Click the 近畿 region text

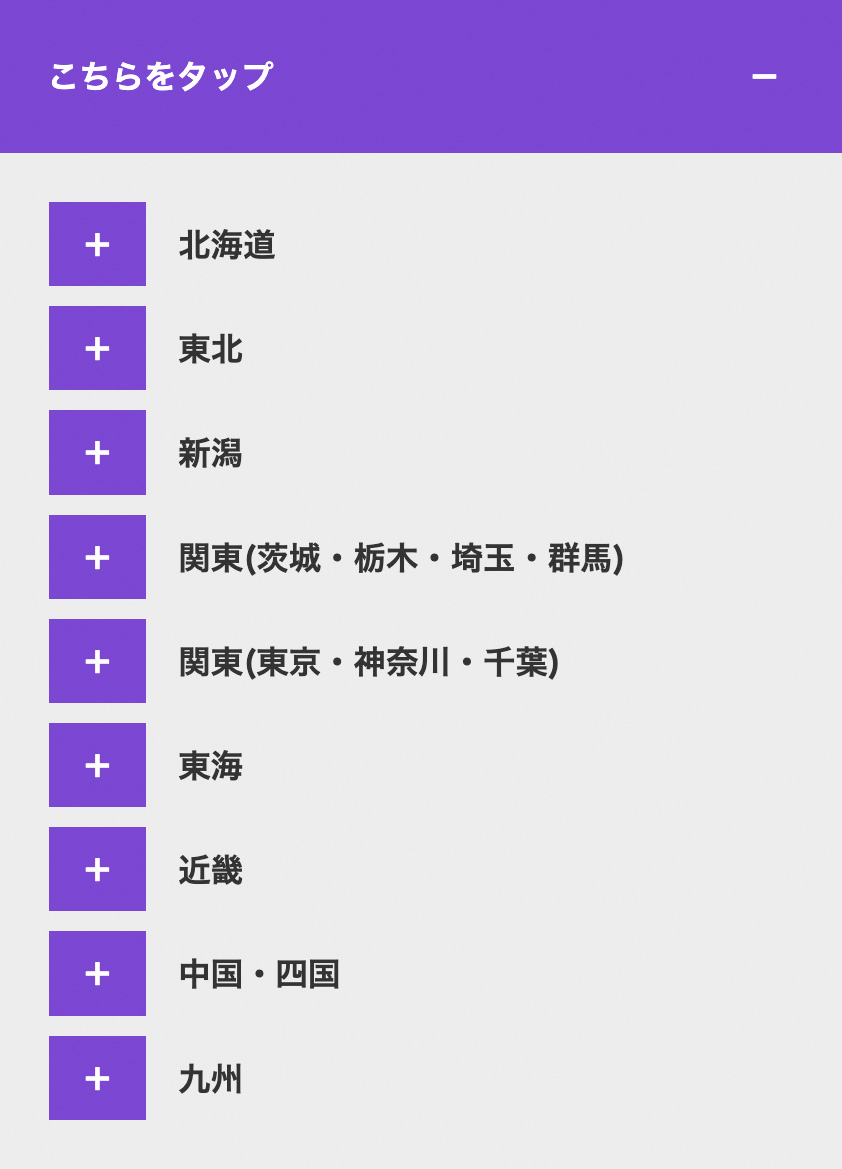point(209,869)
